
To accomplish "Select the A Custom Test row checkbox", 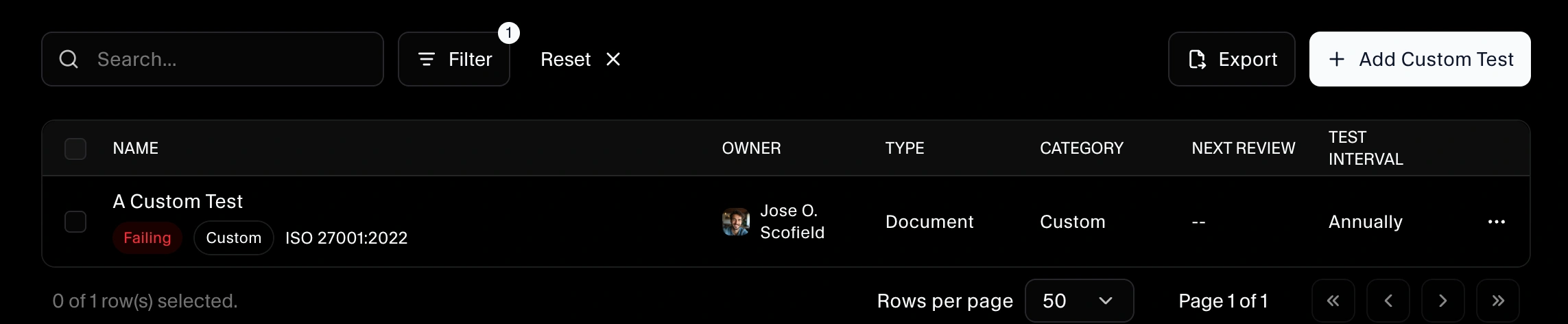I will click(75, 222).
